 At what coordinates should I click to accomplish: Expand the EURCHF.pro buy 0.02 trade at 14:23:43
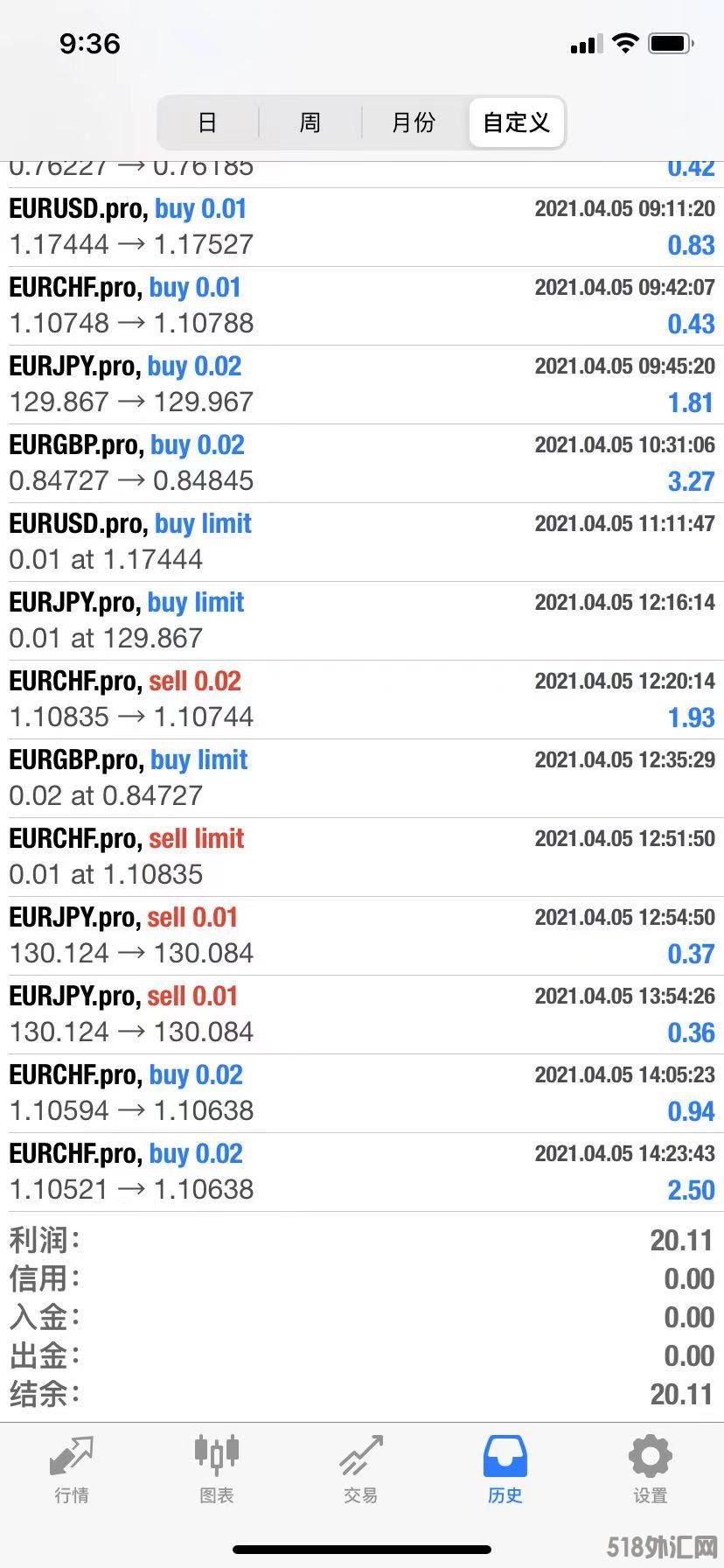point(362,1172)
